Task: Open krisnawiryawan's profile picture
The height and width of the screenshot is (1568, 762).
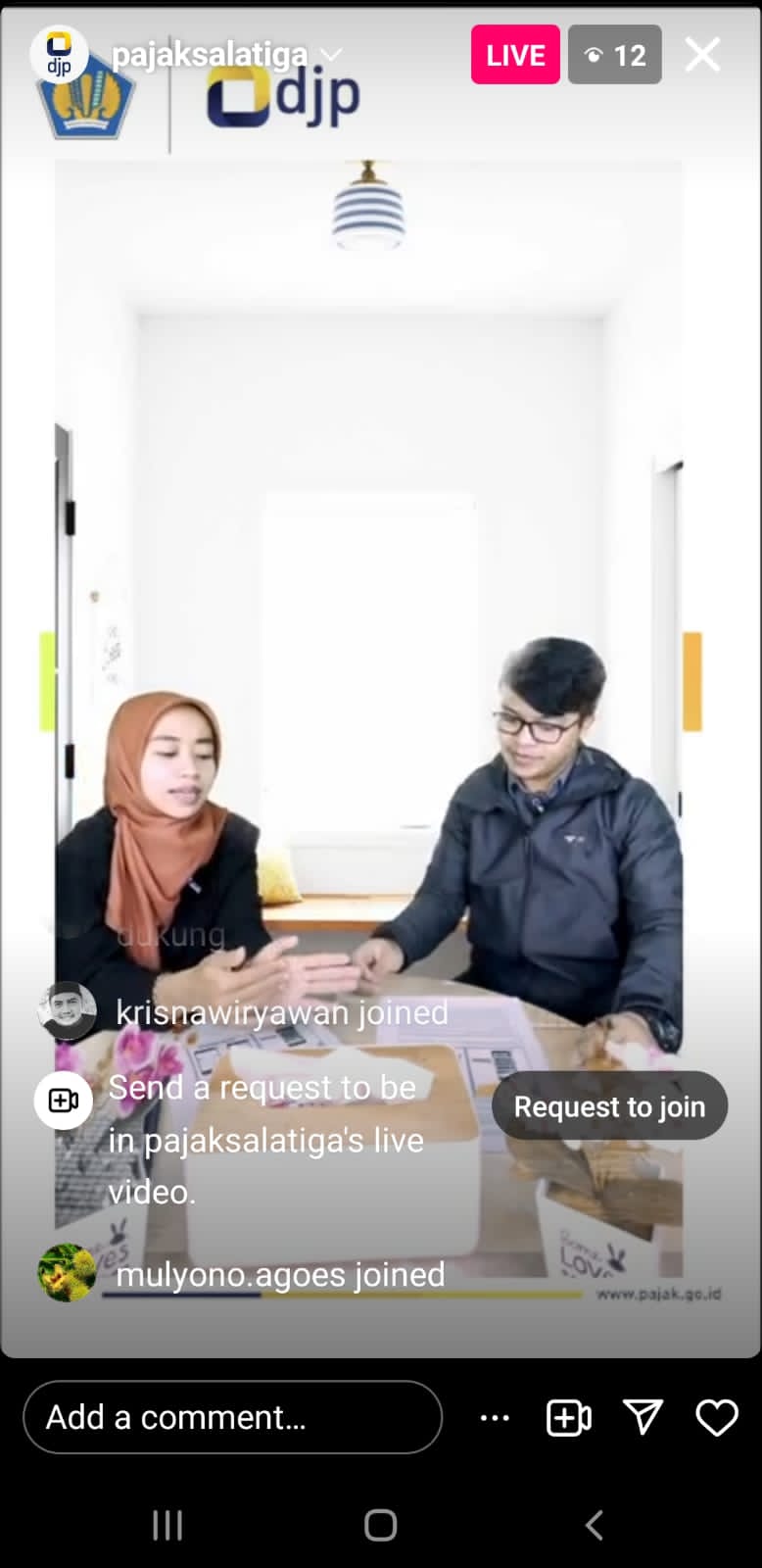Action: click(x=67, y=1010)
